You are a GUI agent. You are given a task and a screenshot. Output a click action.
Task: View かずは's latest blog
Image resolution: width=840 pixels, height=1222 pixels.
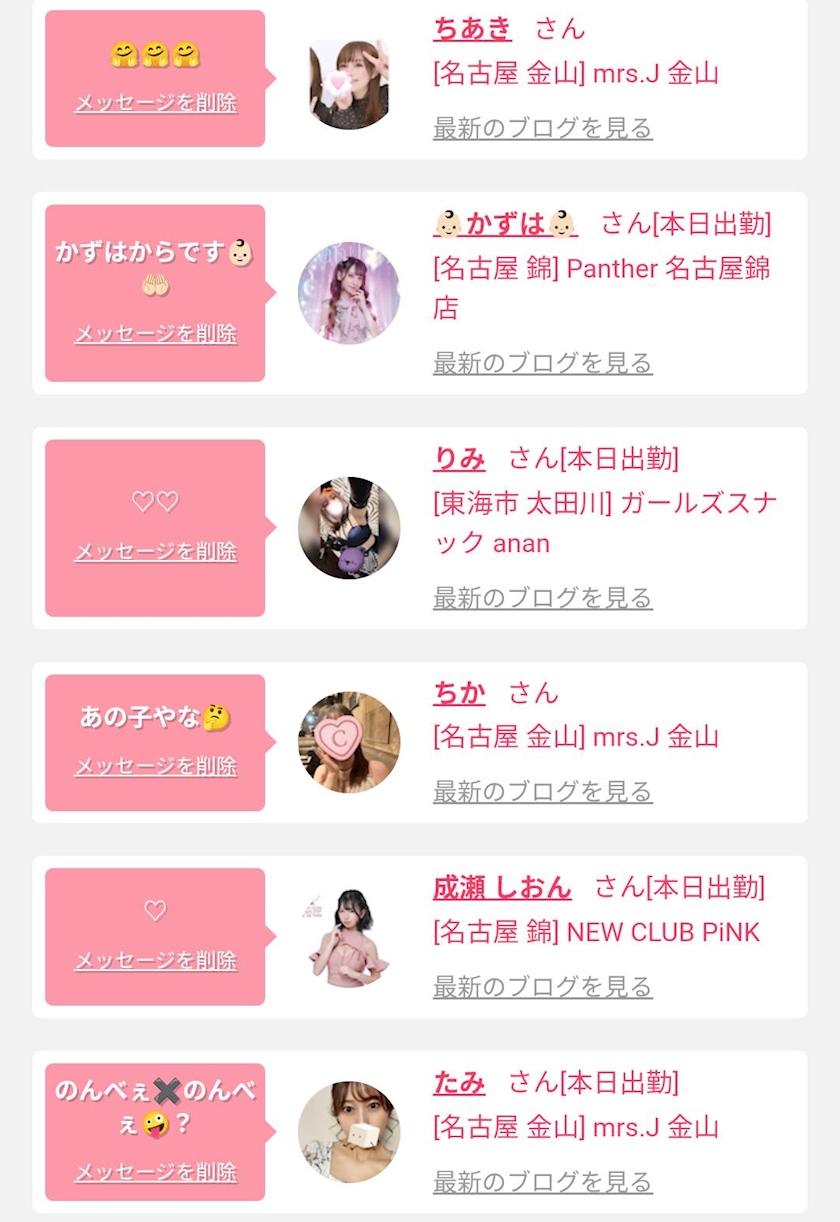542,363
